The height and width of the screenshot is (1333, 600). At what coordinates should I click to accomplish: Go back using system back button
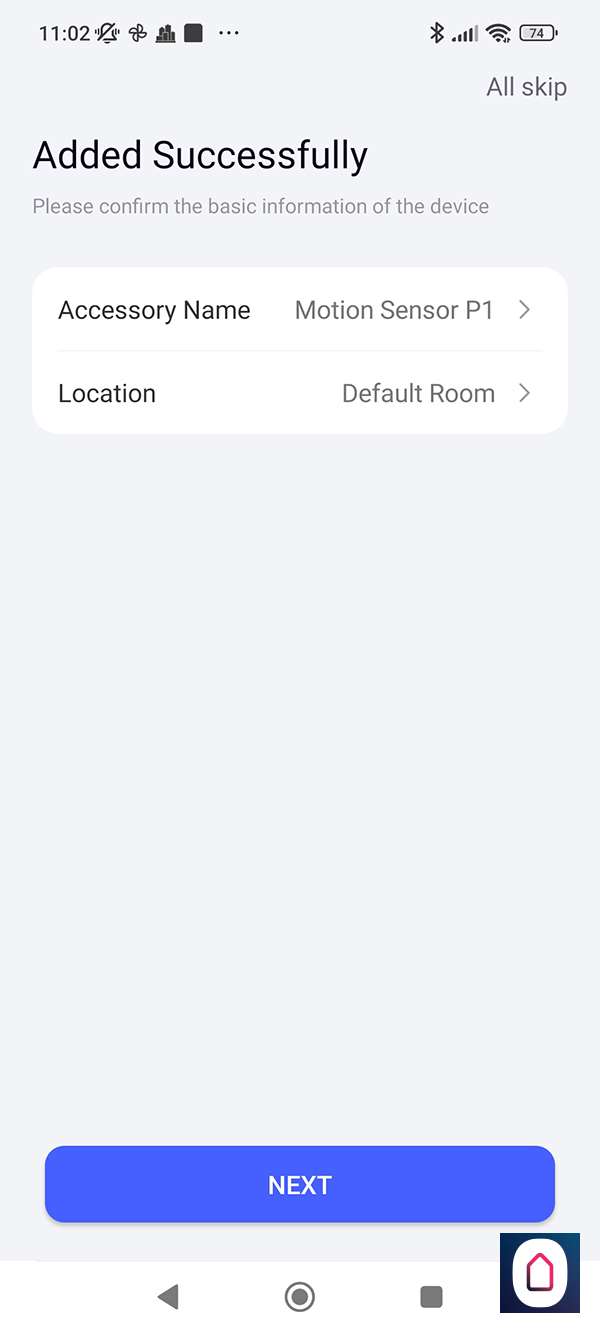click(168, 1297)
